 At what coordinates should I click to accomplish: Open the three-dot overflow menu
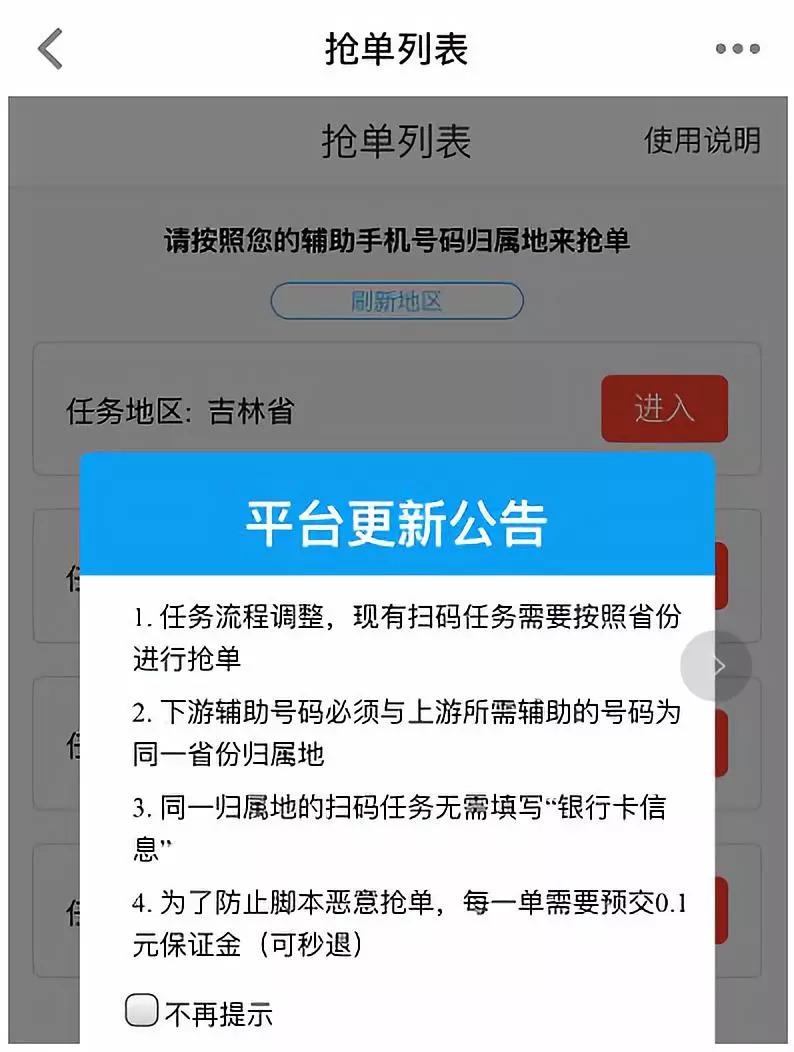pos(737,49)
